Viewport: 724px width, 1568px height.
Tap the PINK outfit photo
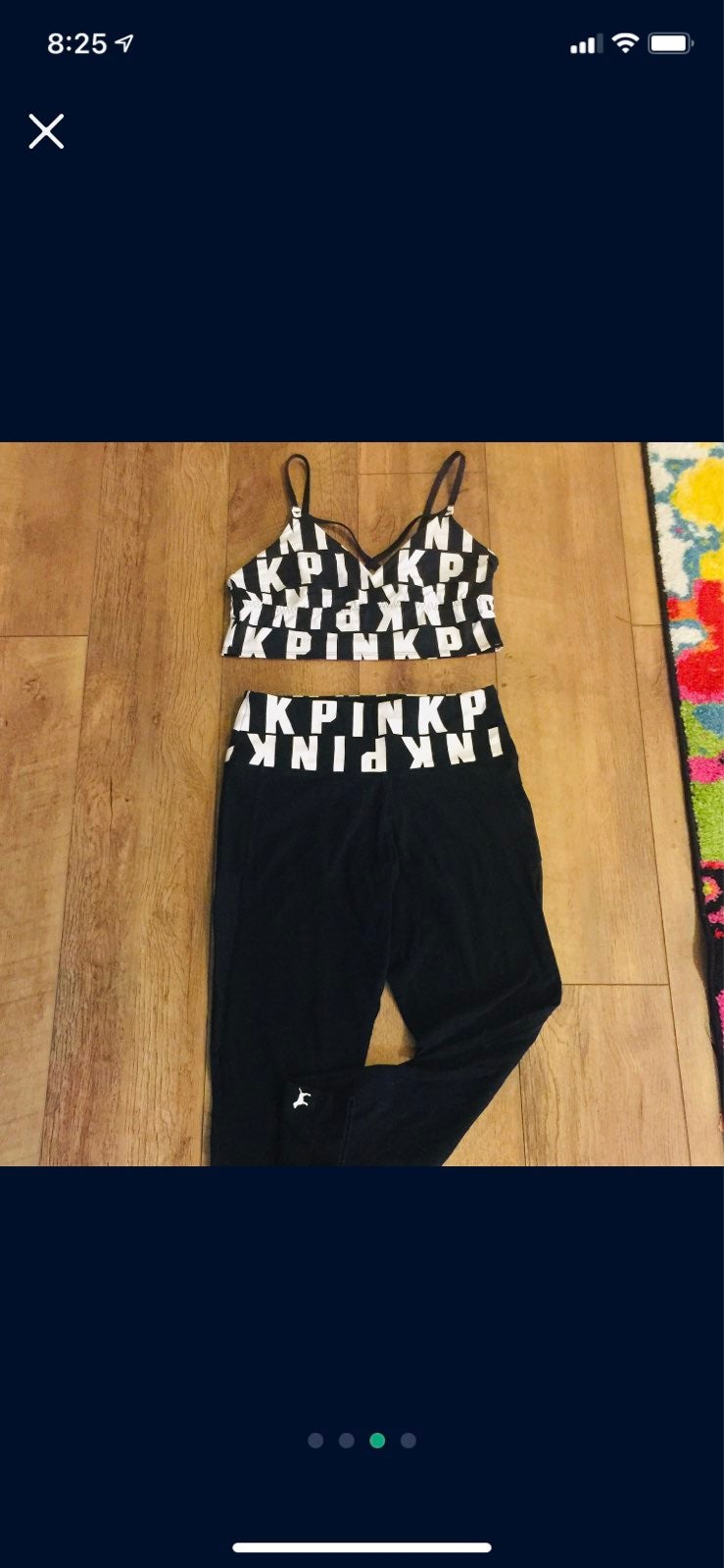[x=362, y=804]
